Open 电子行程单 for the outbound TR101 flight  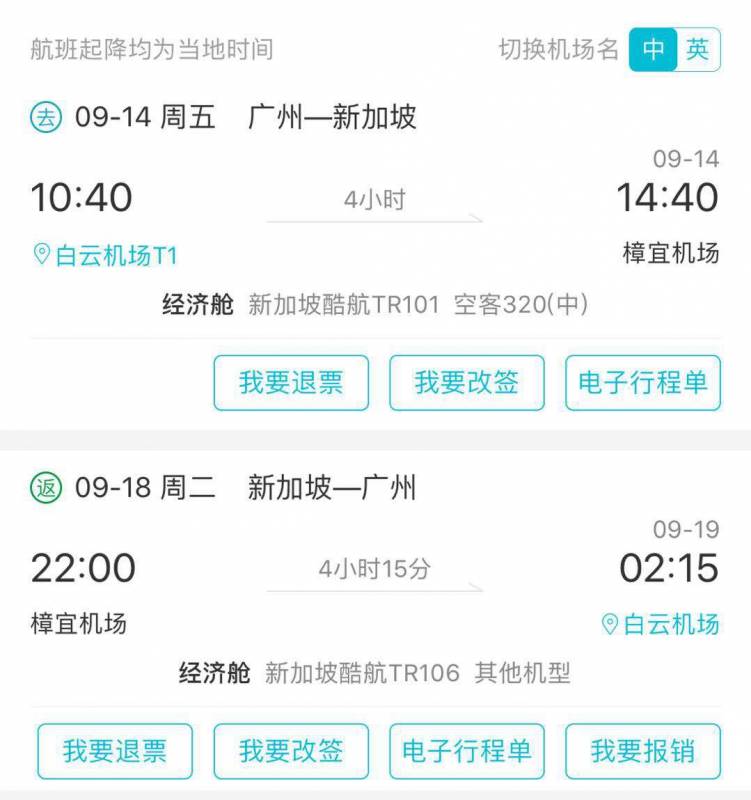coord(643,382)
